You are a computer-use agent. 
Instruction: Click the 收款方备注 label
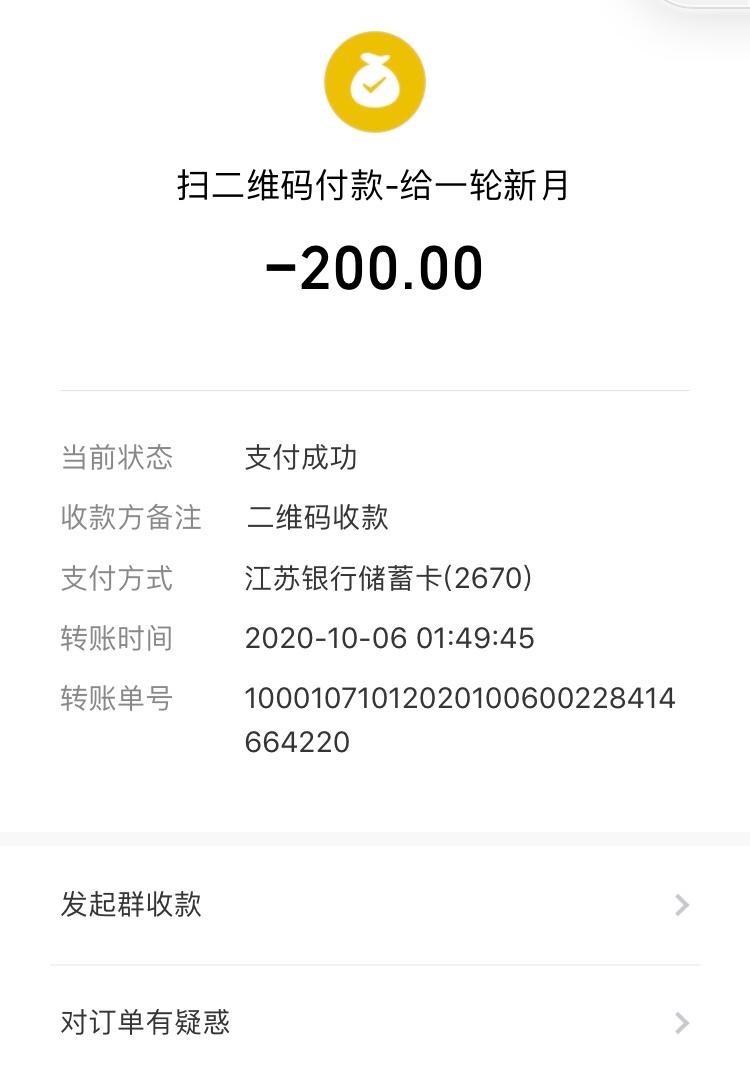click(131, 518)
